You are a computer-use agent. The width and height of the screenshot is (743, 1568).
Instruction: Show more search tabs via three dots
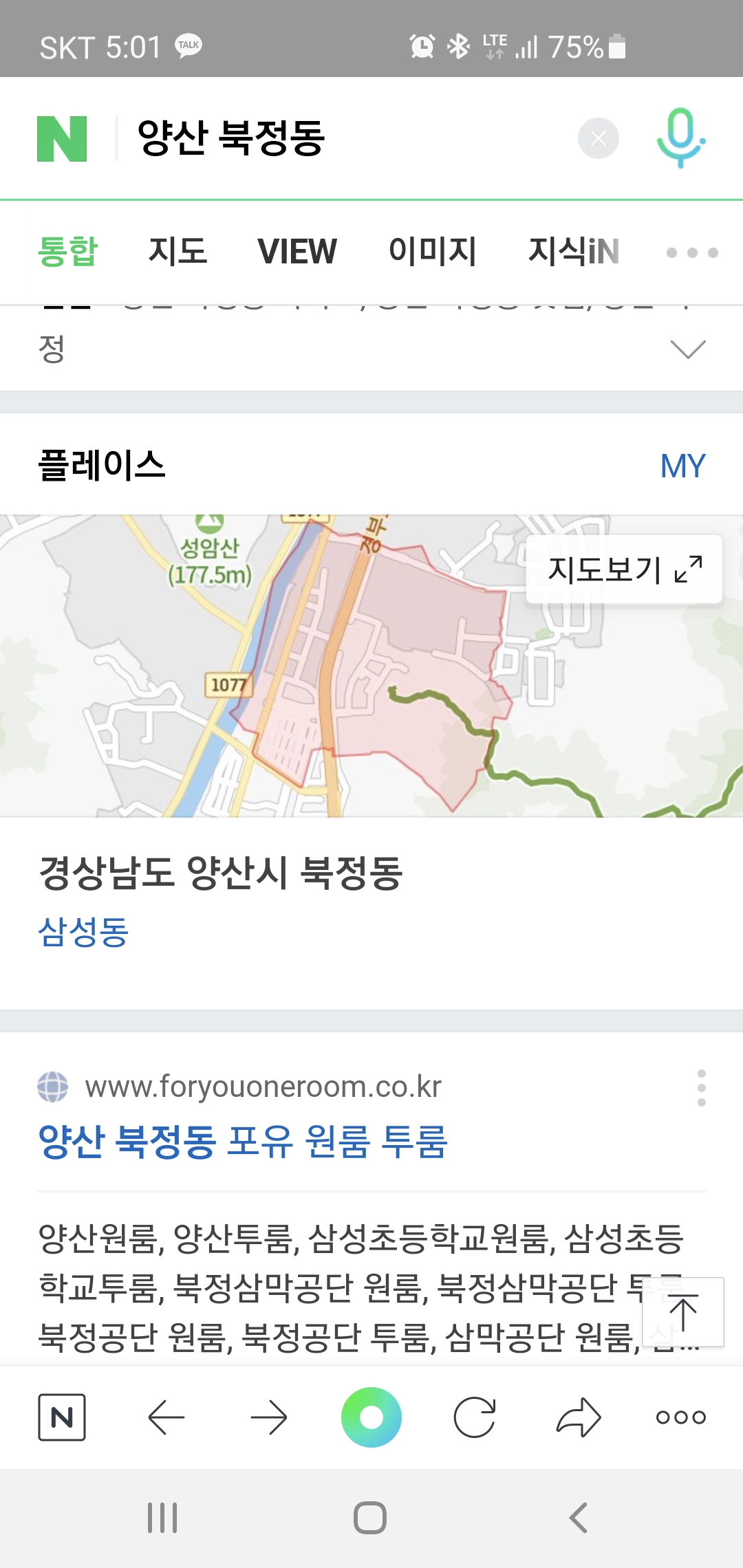click(x=692, y=252)
